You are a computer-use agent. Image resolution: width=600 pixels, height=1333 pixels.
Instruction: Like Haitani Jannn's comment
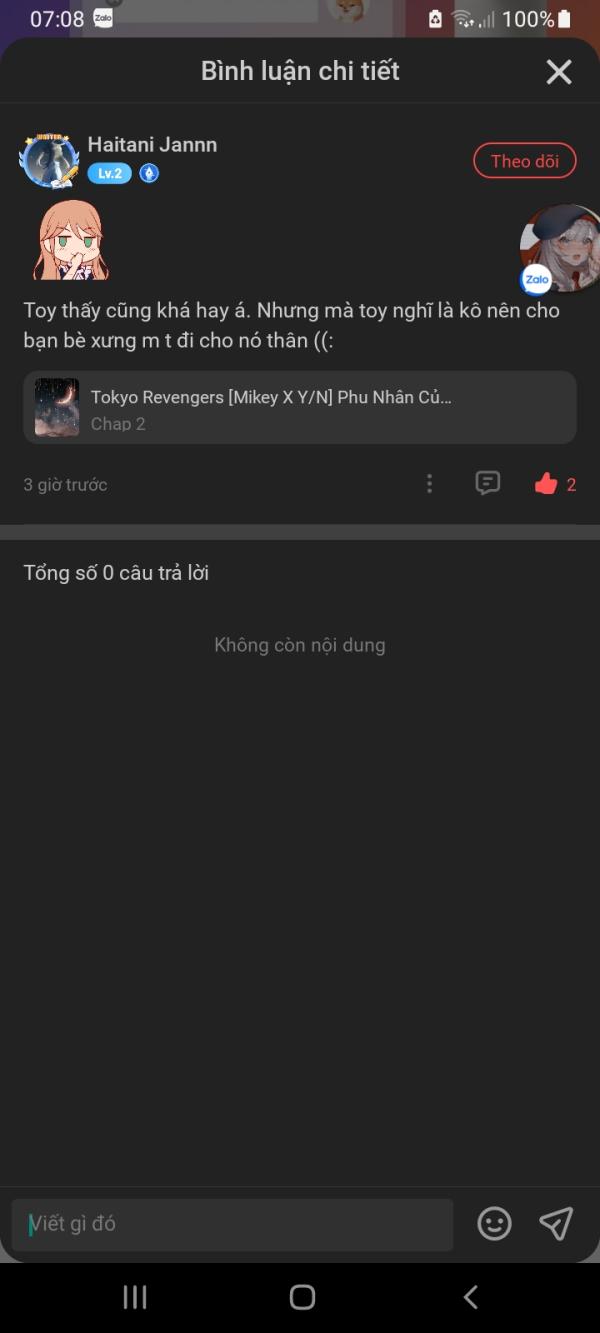(x=546, y=484)
